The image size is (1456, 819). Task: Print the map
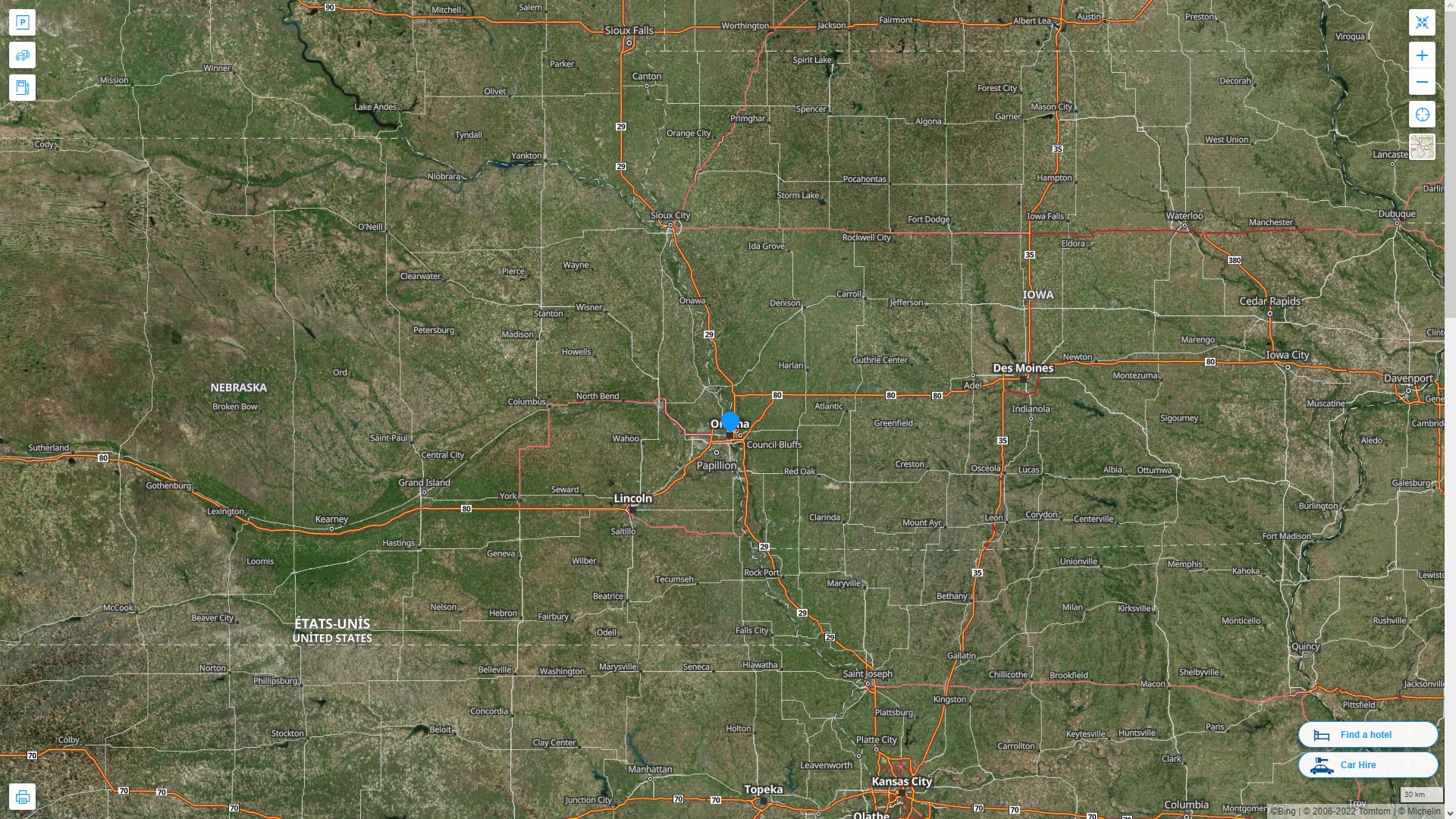[22, 797]
